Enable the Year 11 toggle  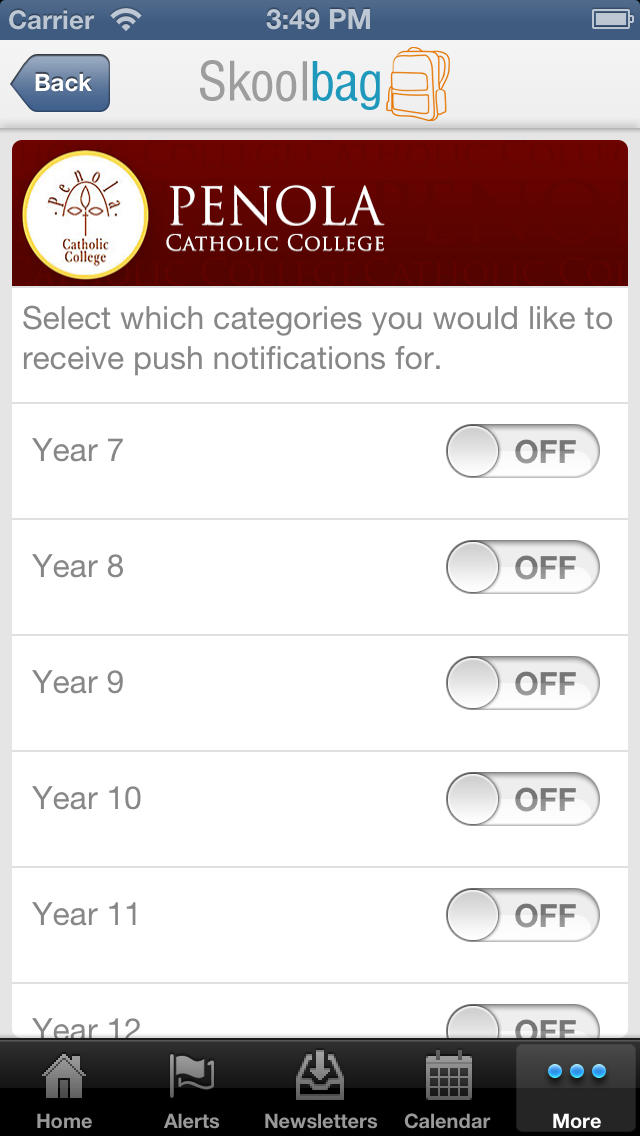coord(523,914)
